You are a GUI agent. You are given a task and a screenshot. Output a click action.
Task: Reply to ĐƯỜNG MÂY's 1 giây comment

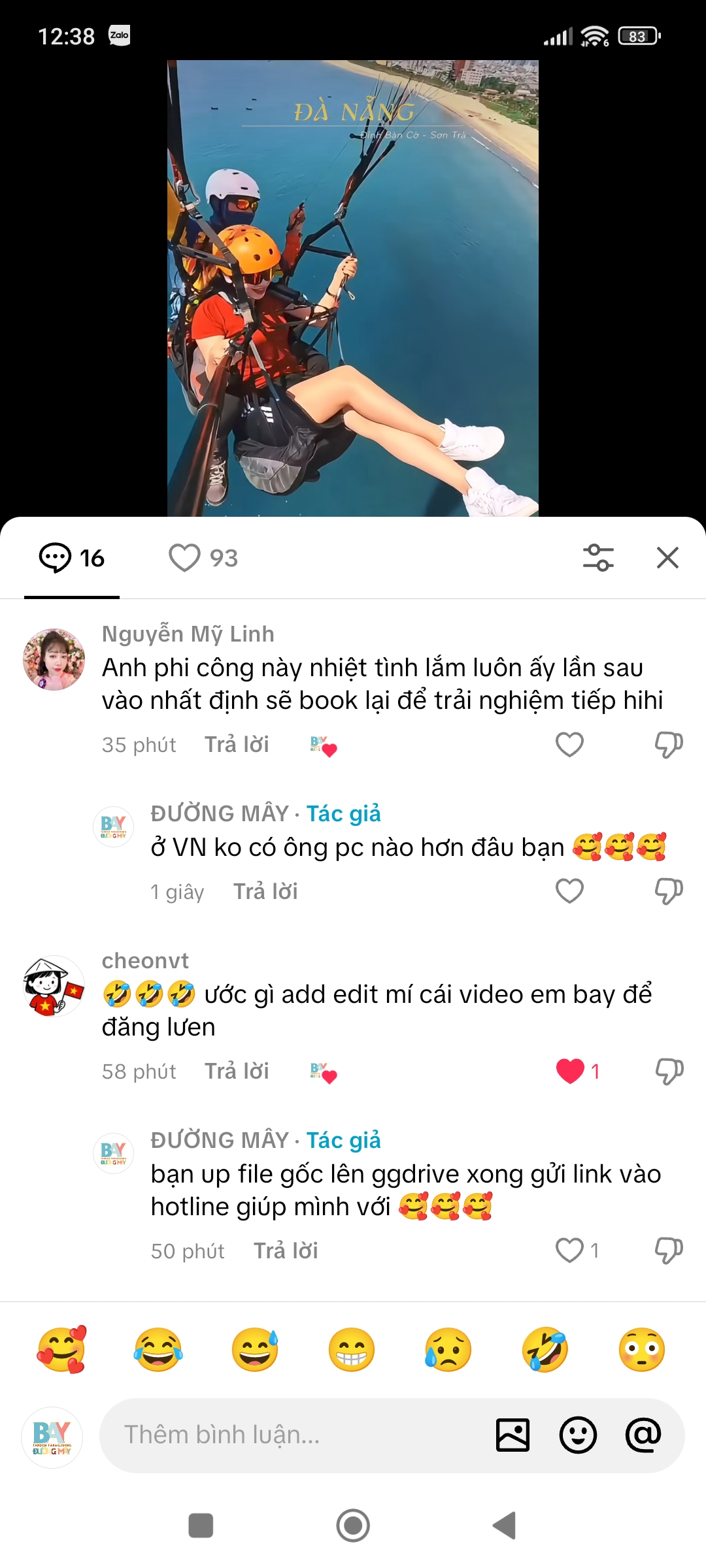[265, 891]
